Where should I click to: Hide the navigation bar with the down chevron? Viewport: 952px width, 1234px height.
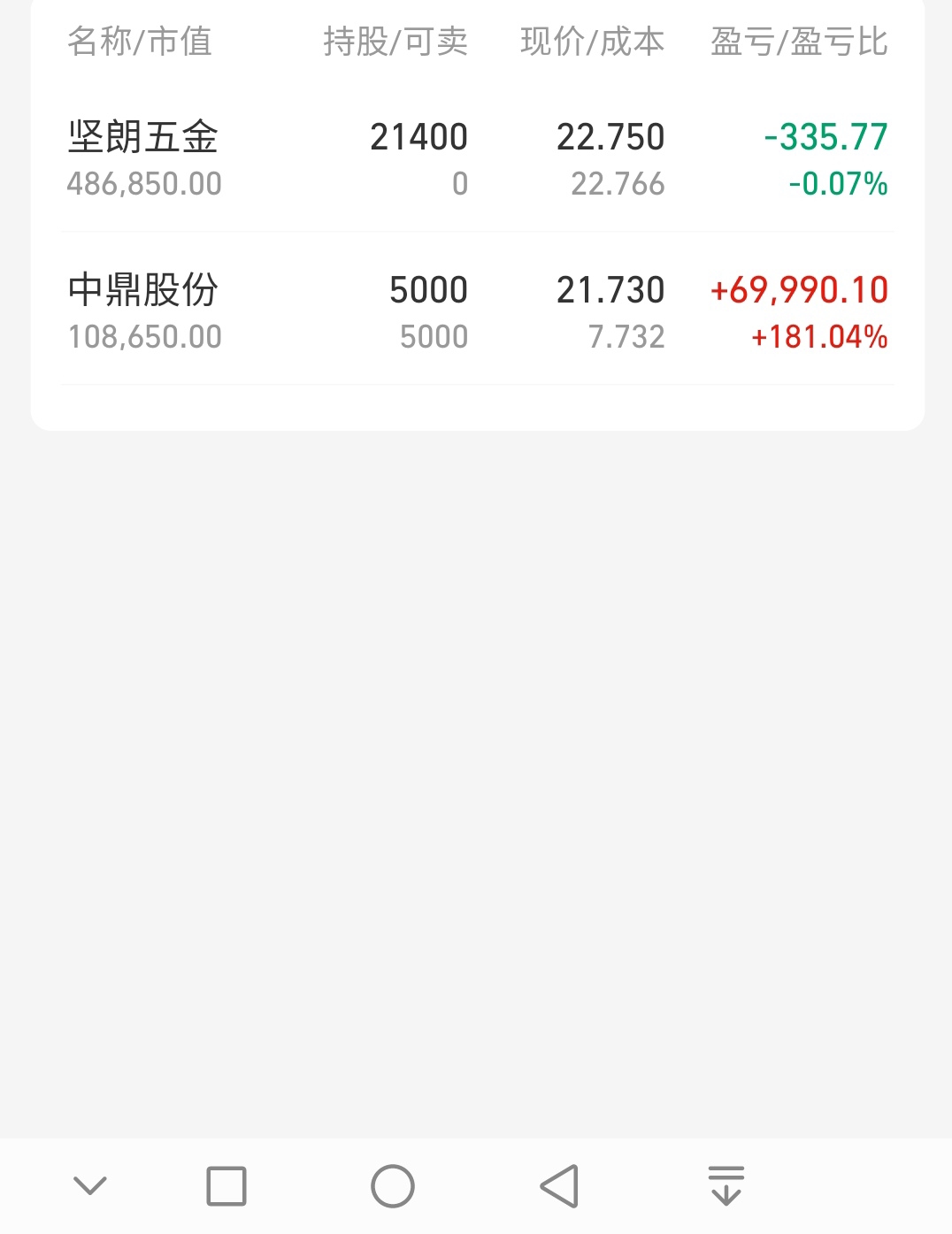click(90, 1185)
